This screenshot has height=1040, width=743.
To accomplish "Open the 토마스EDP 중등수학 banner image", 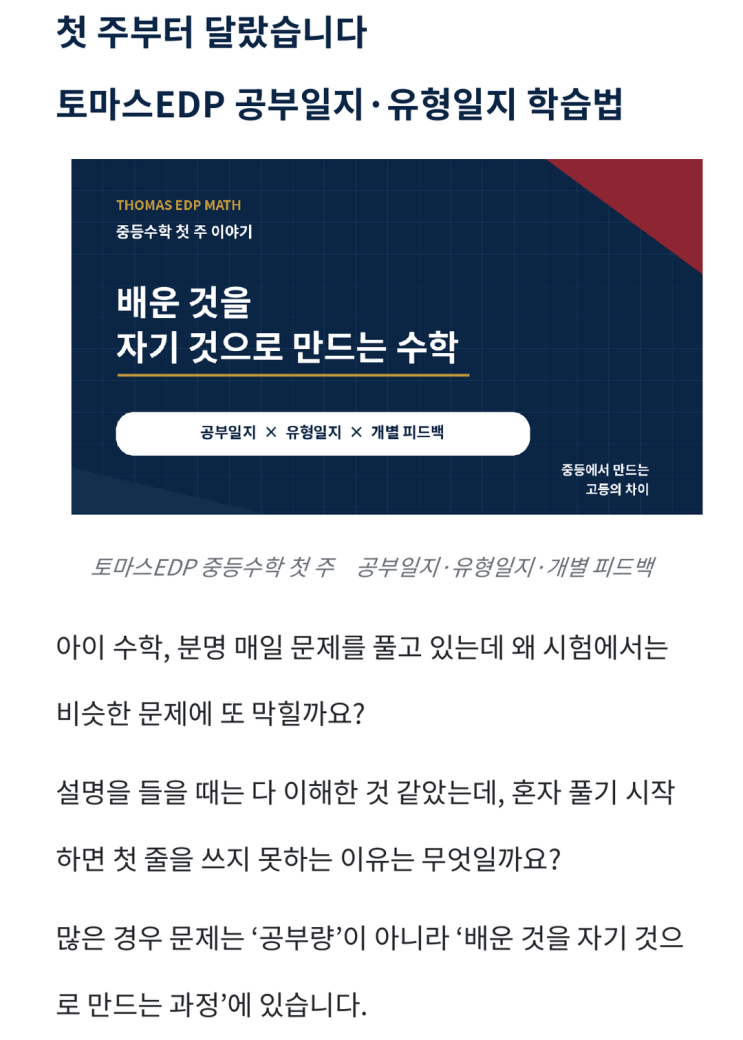I will [x=387, y=336].
